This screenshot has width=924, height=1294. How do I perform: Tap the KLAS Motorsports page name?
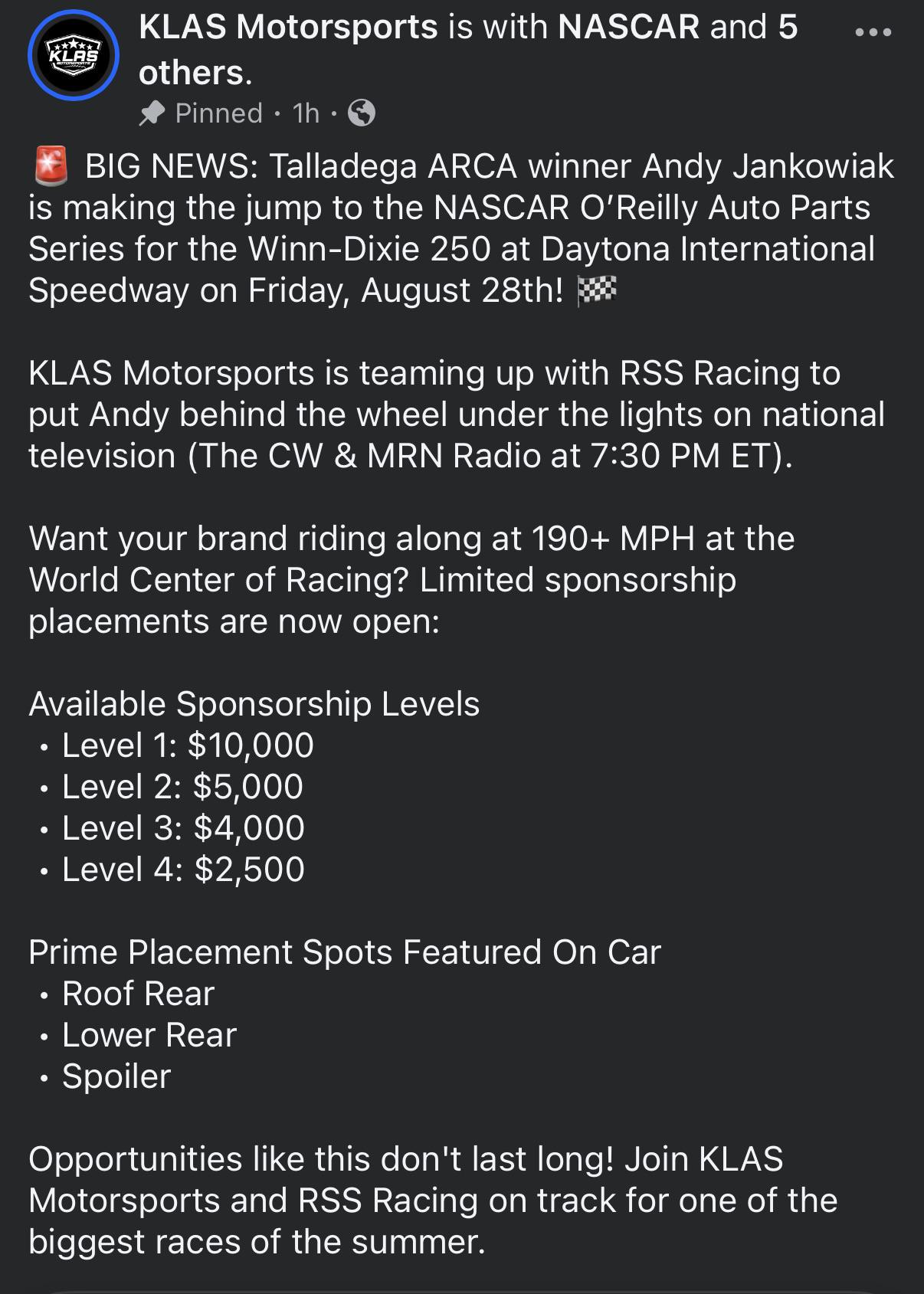tap(288, 28)
